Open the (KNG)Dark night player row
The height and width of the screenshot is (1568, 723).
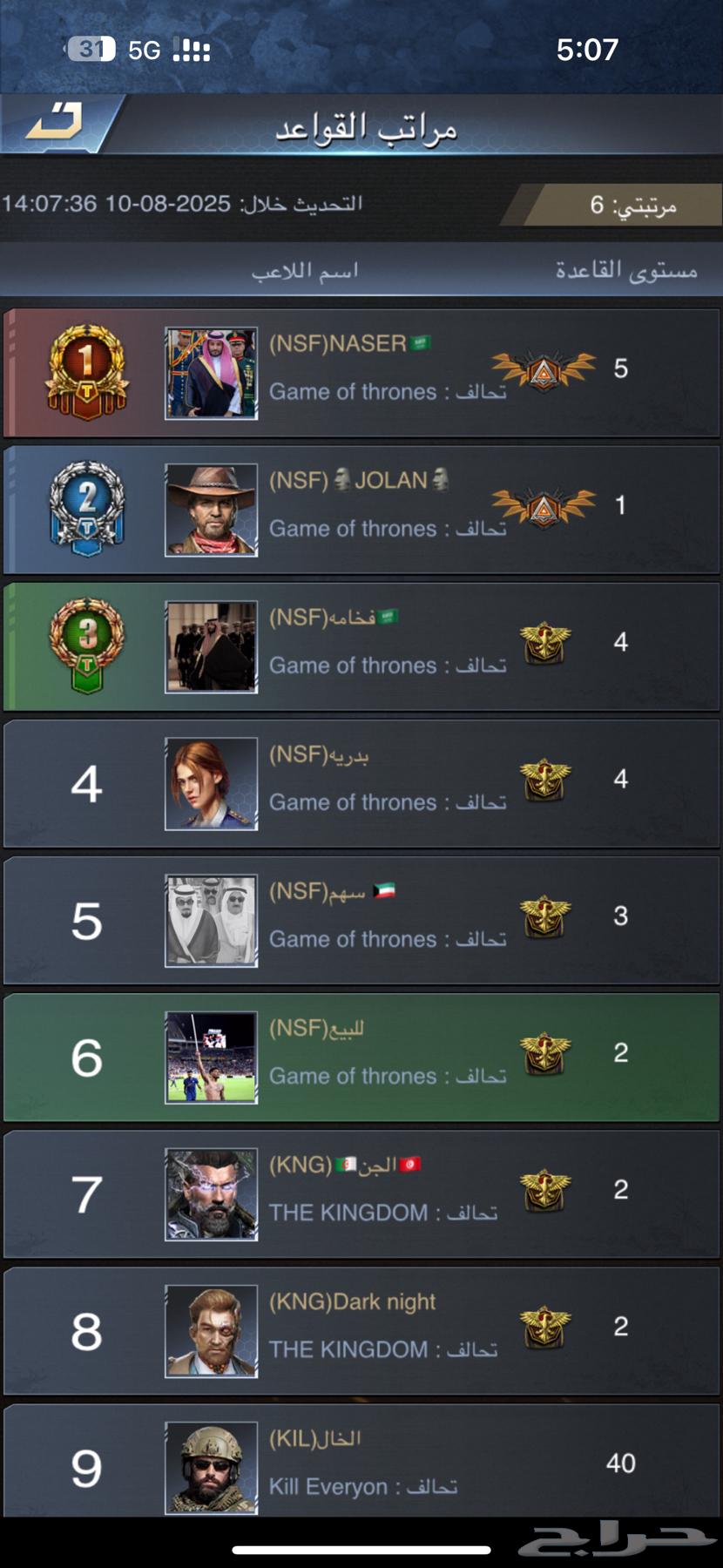point(361,1329)
